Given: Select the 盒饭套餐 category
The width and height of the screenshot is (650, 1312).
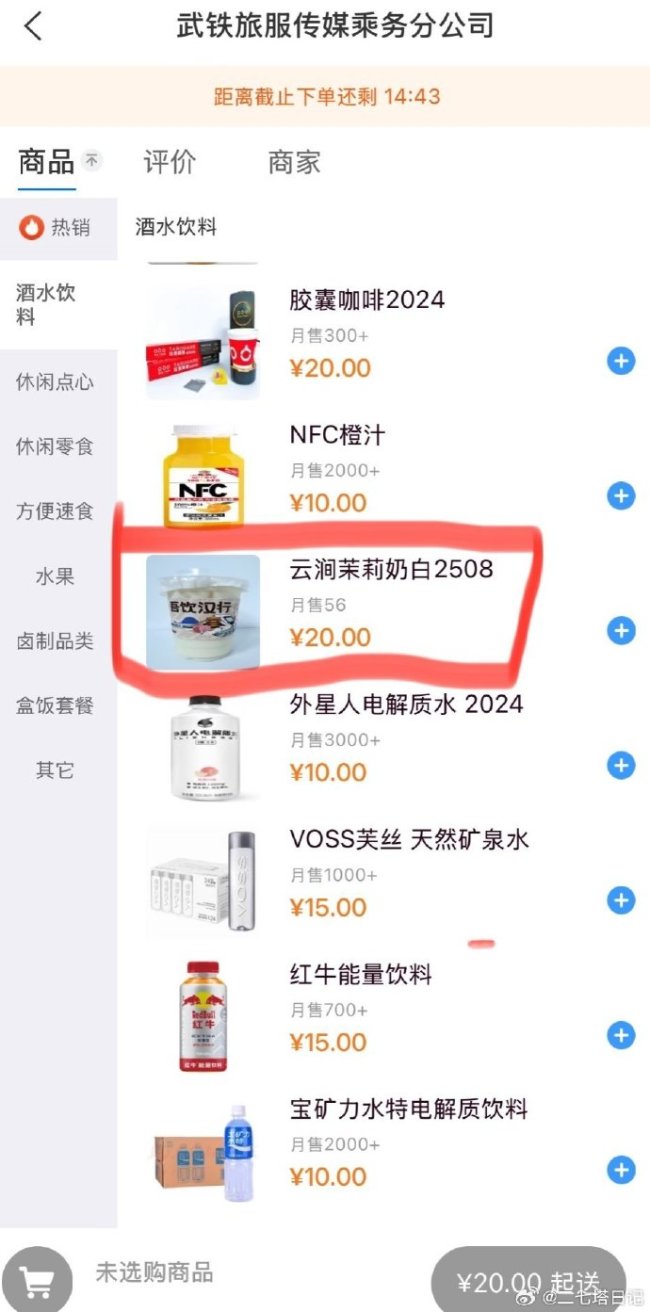Looking at the screenshot, I should [54, 706].
